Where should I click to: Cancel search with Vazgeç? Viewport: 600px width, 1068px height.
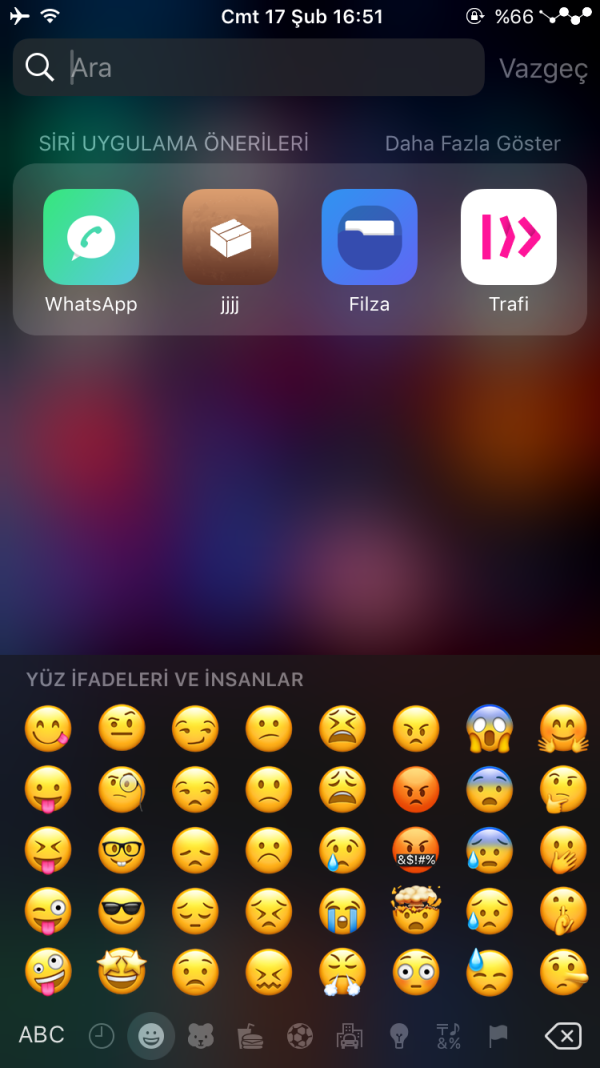[543, 69]
